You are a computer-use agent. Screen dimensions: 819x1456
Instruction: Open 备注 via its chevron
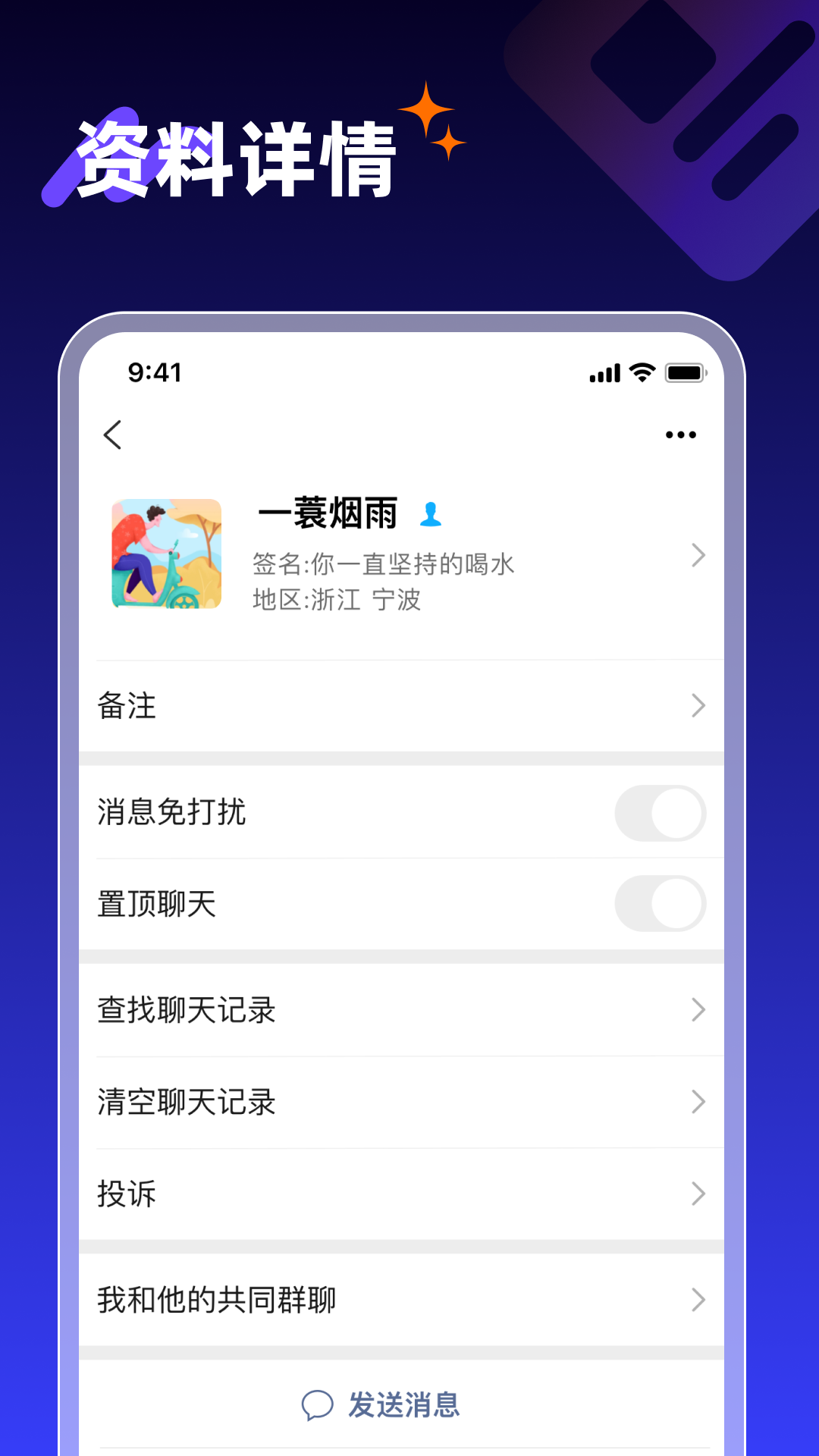[x=698, y=707]
